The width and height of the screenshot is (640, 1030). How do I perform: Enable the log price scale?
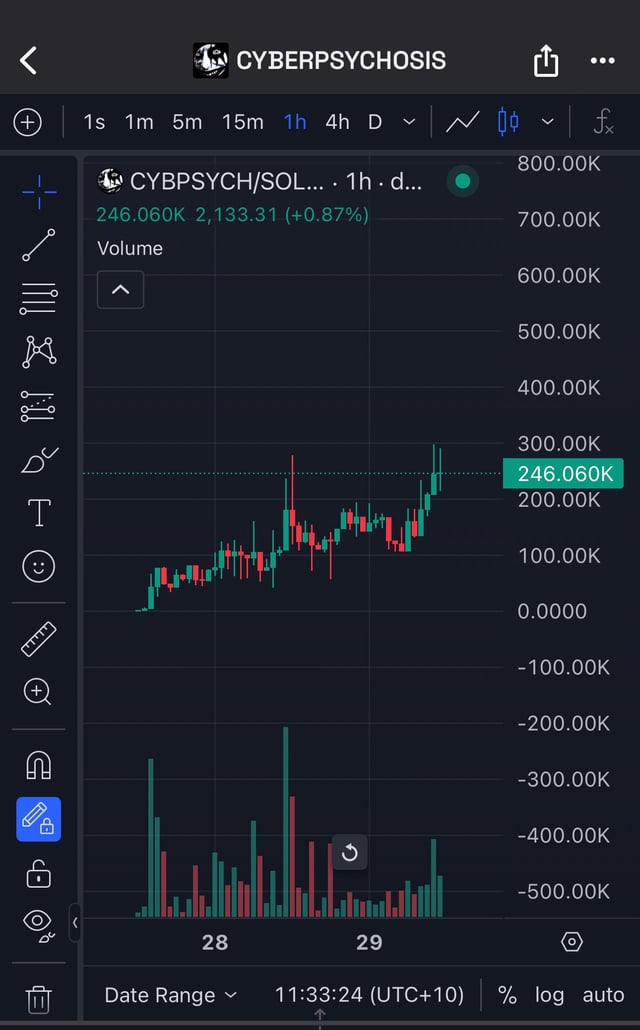click(549, 995)
